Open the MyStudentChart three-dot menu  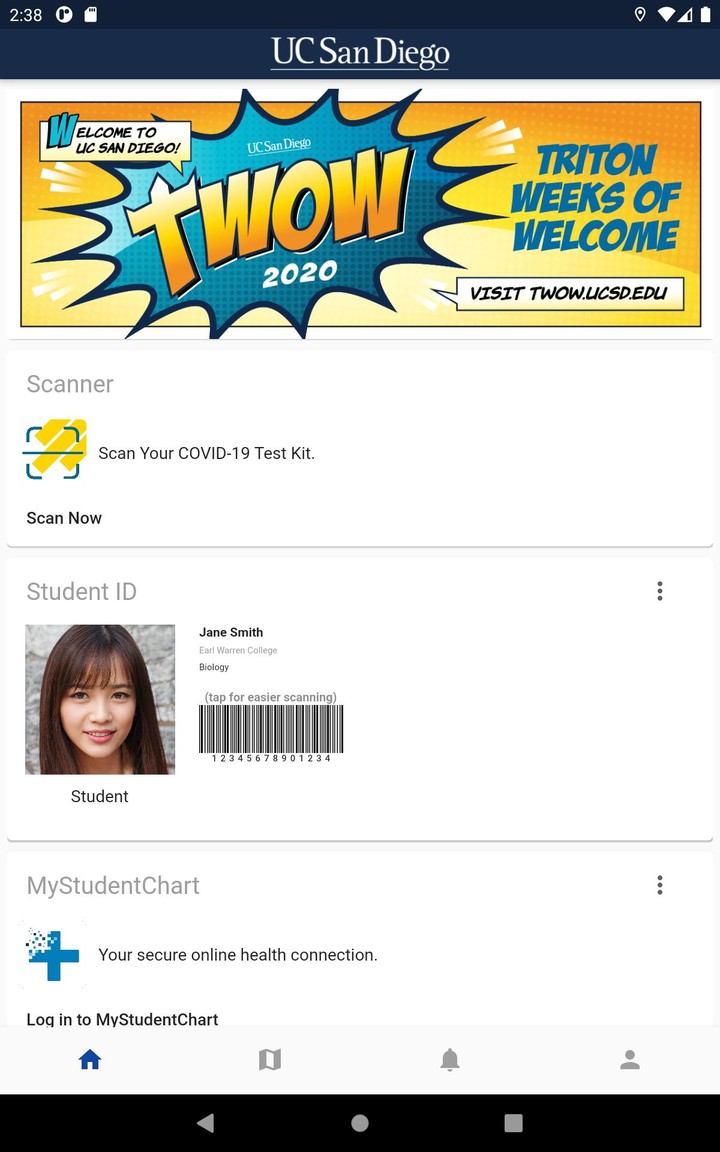click(x=660, y=885)
